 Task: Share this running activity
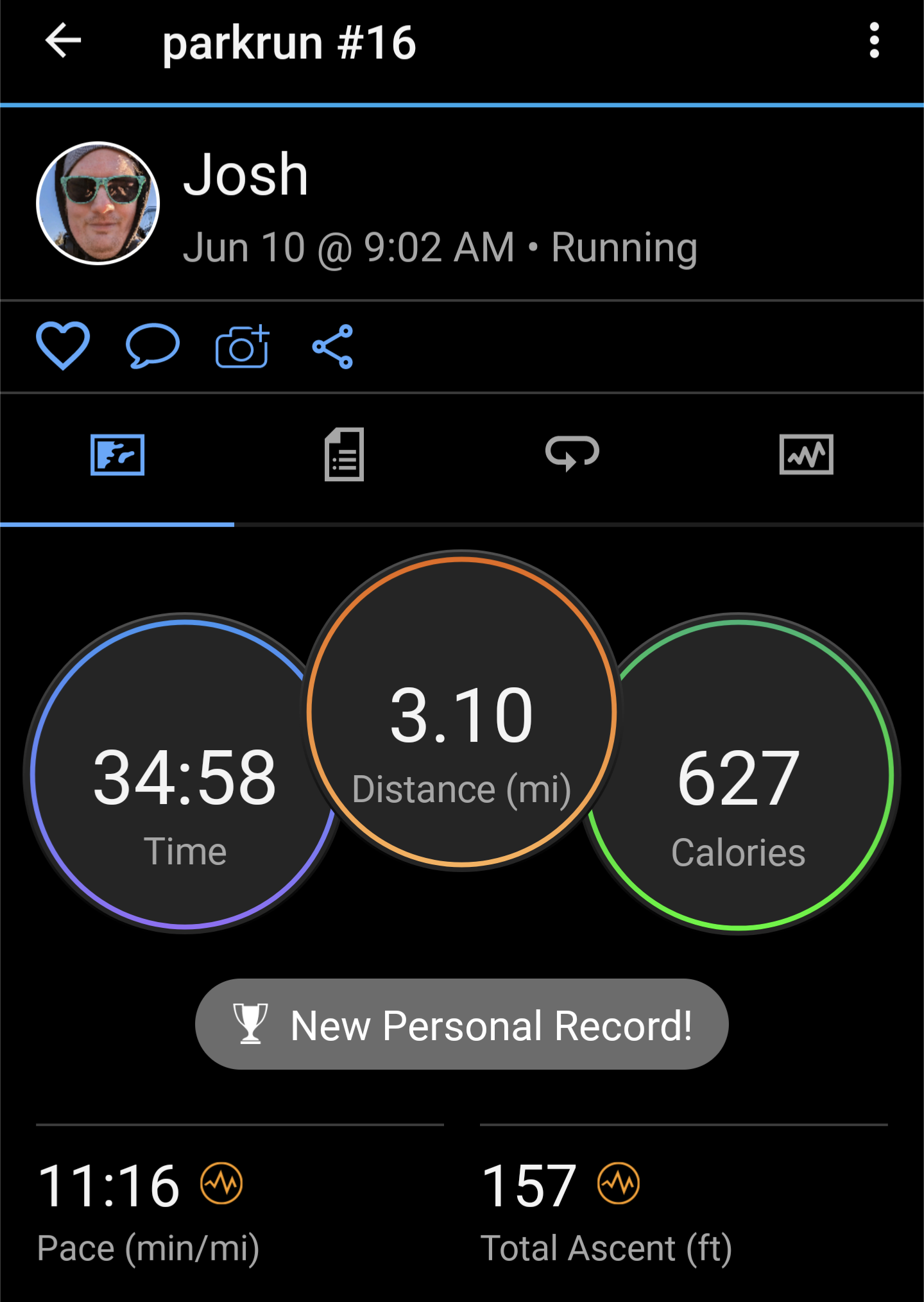coord(332,346)
